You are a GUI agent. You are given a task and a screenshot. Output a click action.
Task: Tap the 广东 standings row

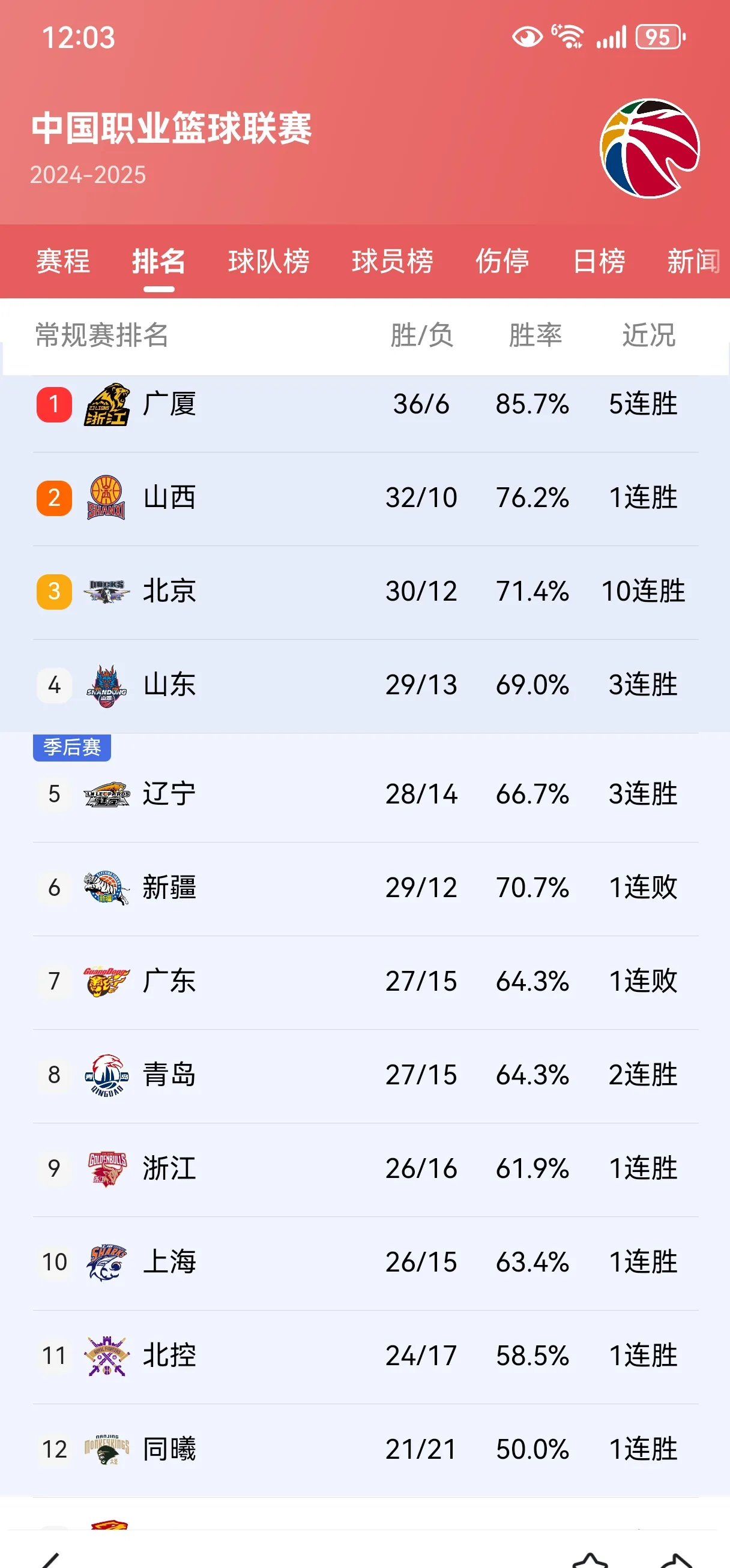point(366,981)
